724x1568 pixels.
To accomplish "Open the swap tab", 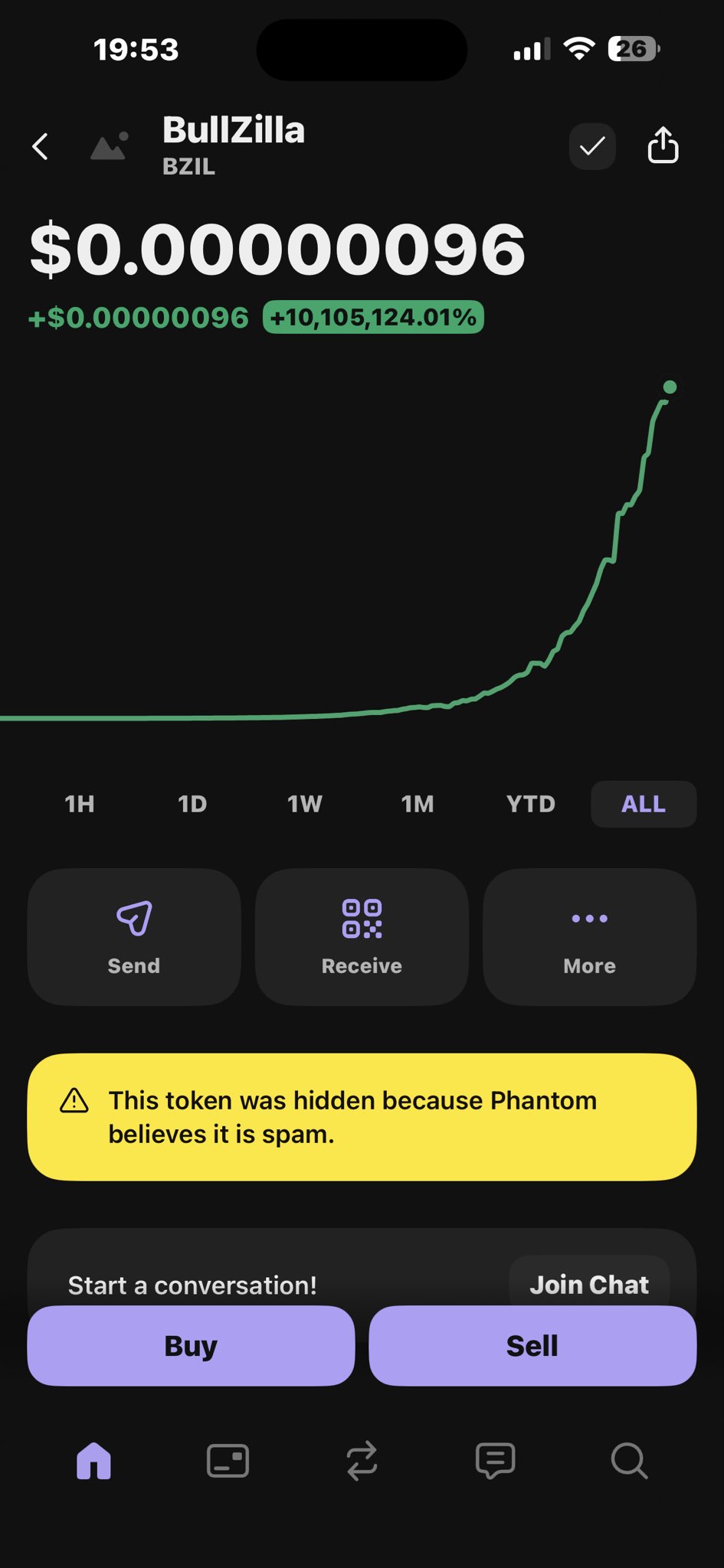I will point(362,1461).
